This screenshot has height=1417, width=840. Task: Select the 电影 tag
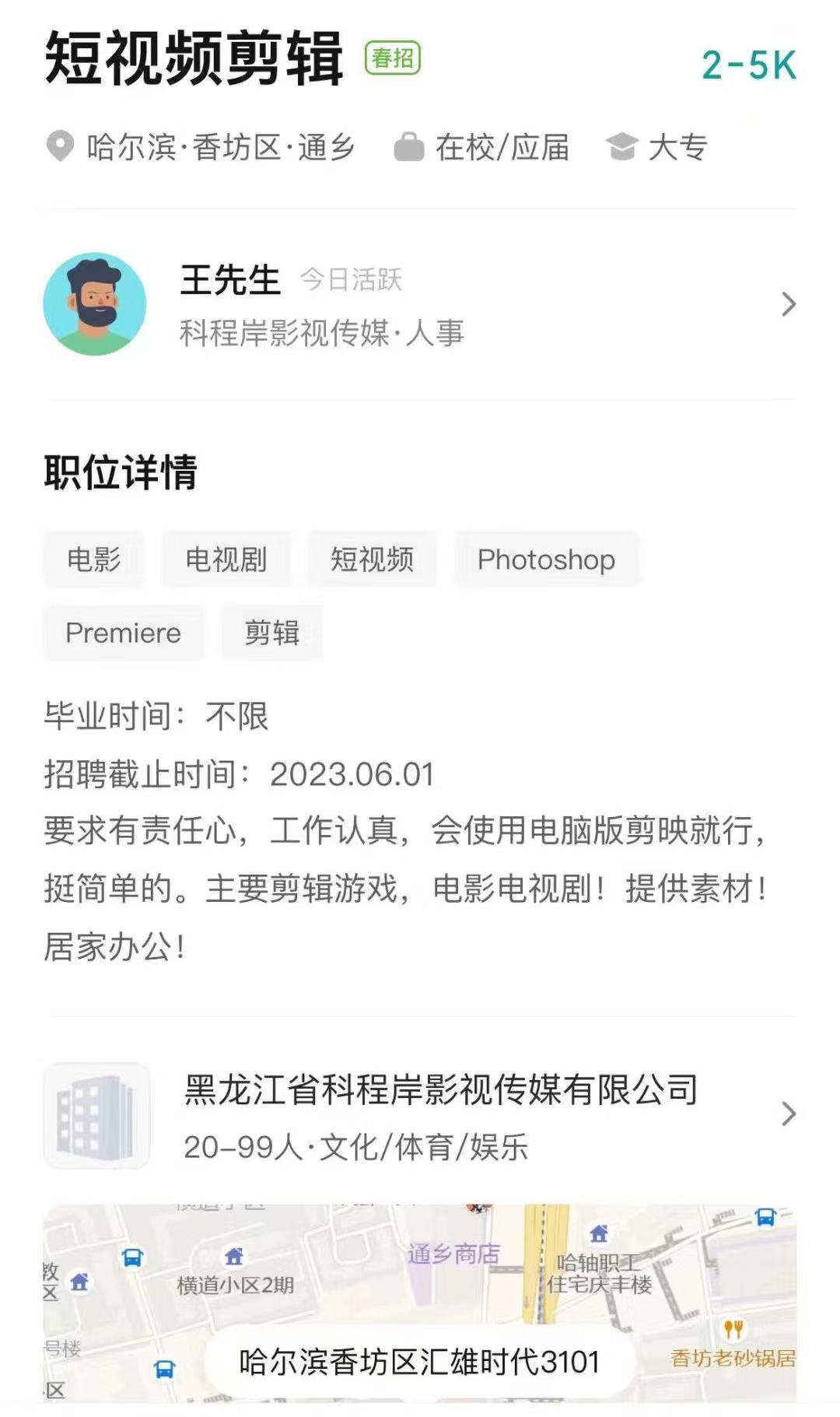tap(94, 559)
